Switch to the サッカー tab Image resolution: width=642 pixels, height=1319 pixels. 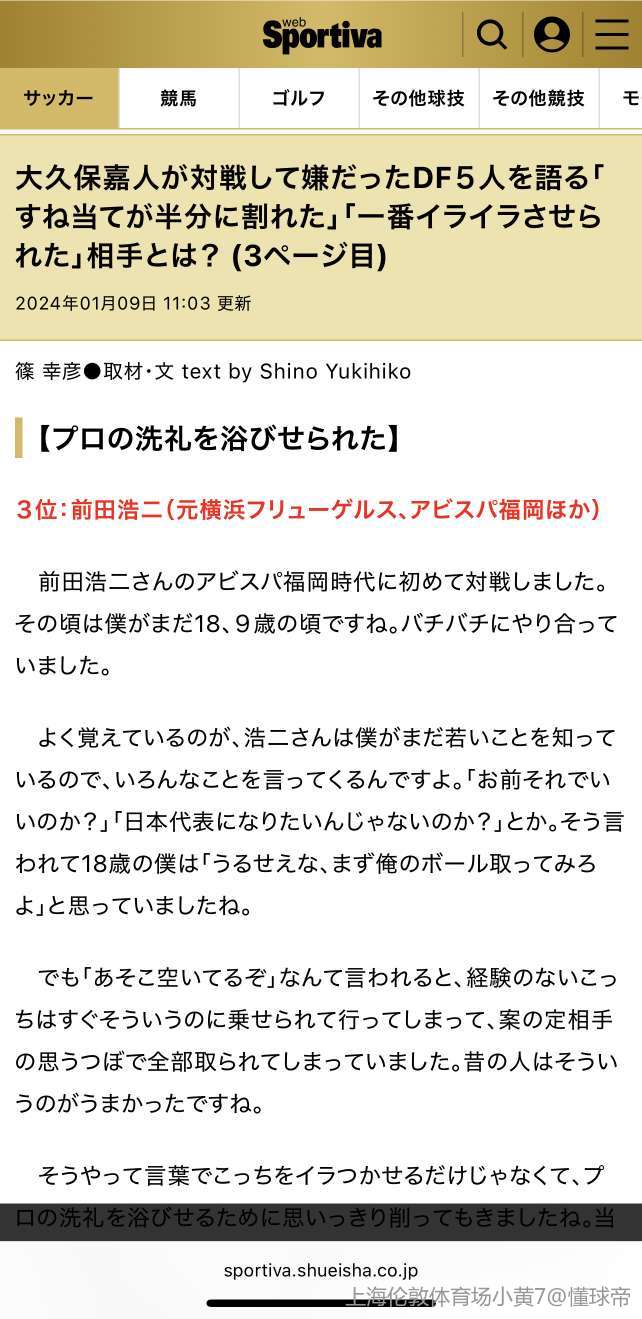click(x=59, y=98)
